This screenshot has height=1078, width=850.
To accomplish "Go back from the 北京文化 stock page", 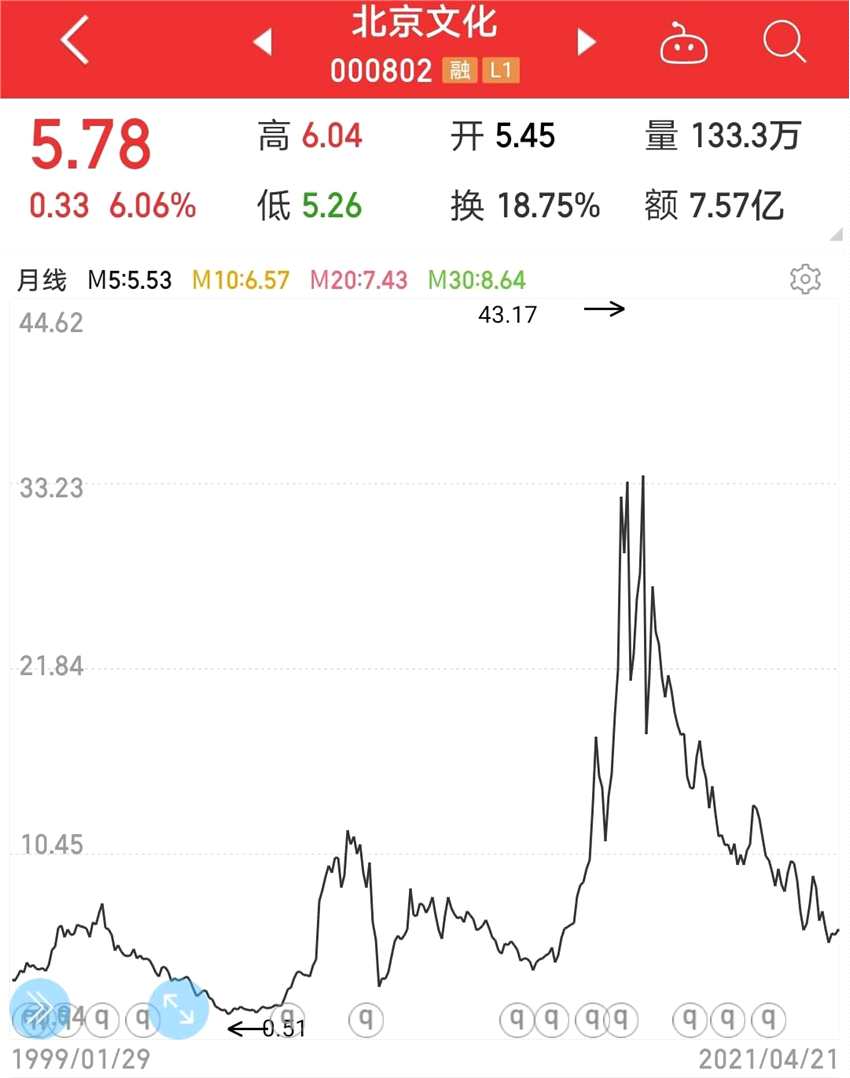I will 74,42.
